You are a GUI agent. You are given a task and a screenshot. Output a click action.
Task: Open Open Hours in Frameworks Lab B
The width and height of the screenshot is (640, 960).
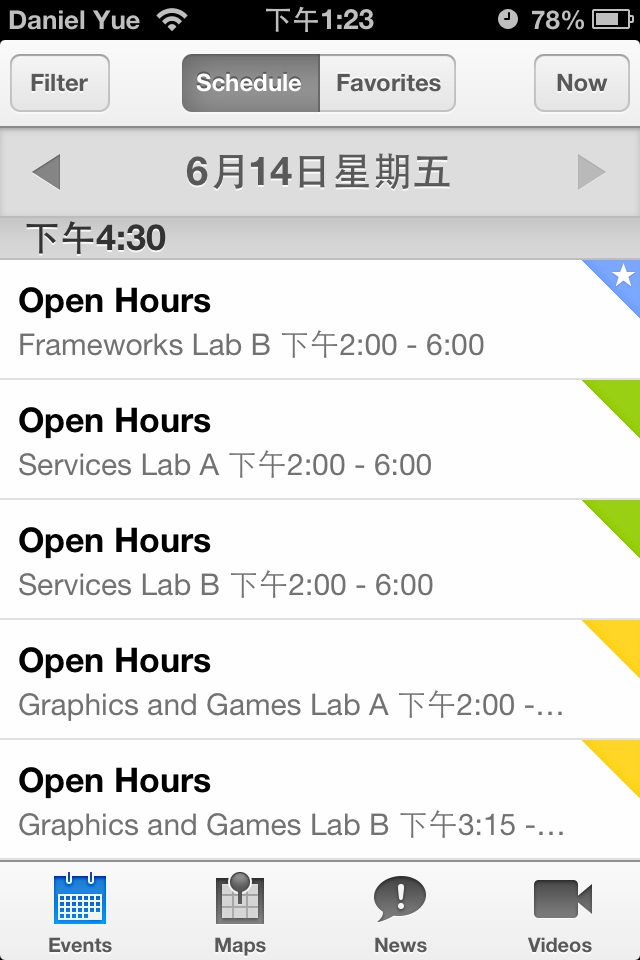[300, 321]
